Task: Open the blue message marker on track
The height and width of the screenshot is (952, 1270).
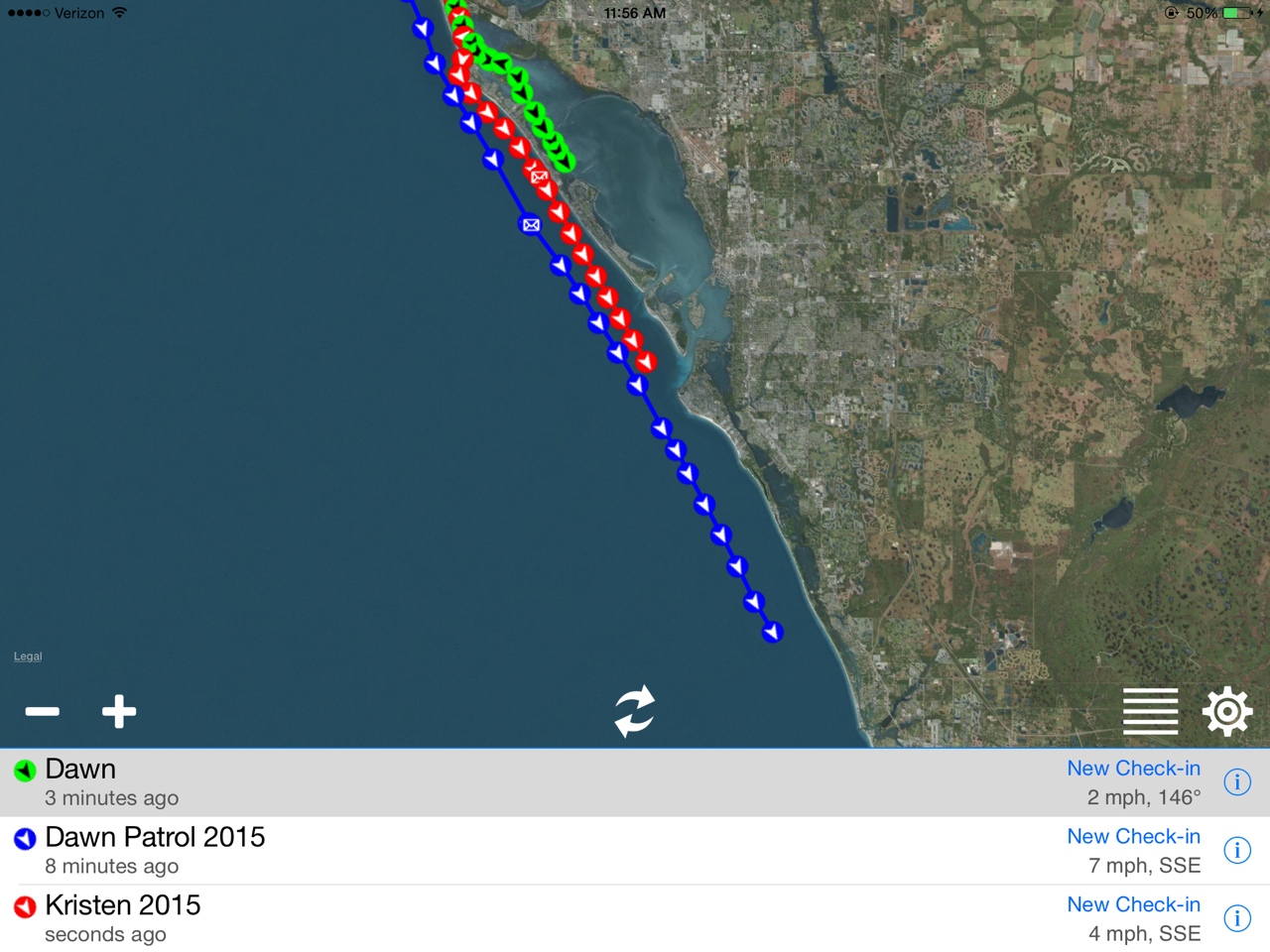Action: click(531, 225)
